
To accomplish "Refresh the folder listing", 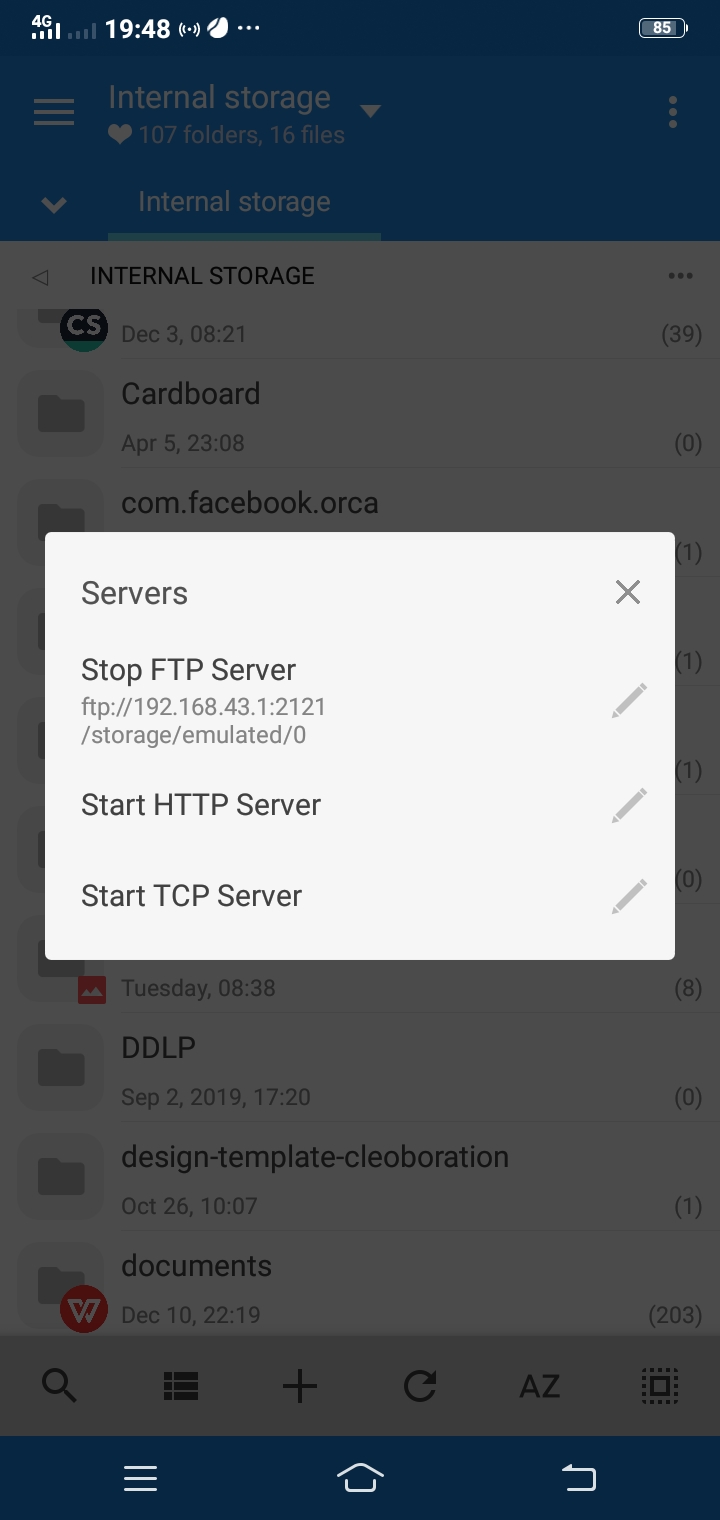I will point(419,1386).
